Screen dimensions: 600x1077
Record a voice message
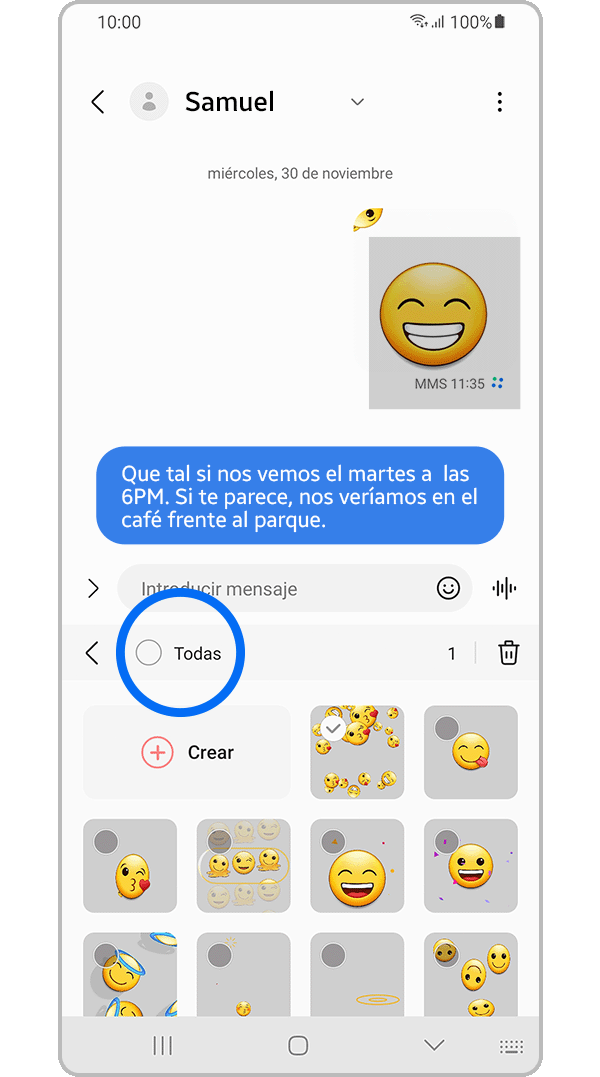click(x=504, y=588)
